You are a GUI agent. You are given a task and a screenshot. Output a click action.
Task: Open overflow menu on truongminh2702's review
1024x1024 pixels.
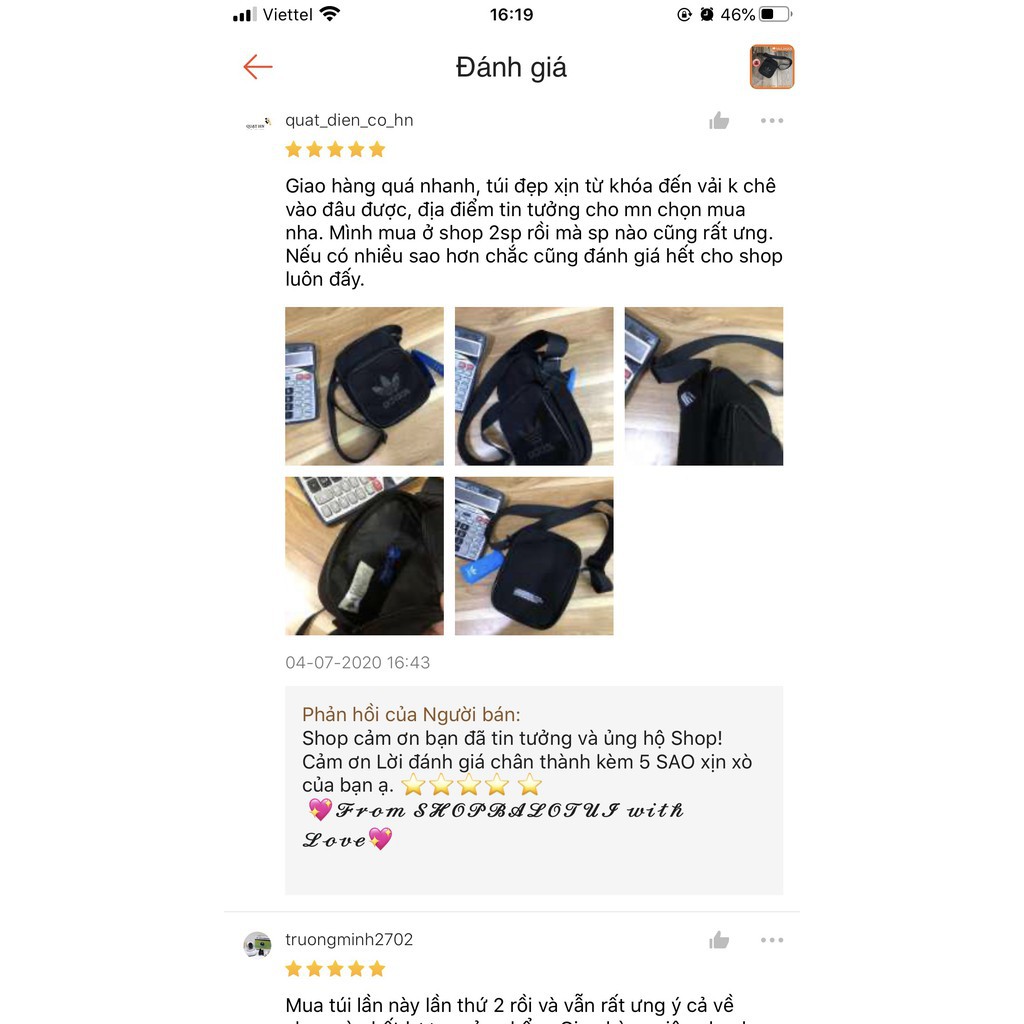click(771, 940)
